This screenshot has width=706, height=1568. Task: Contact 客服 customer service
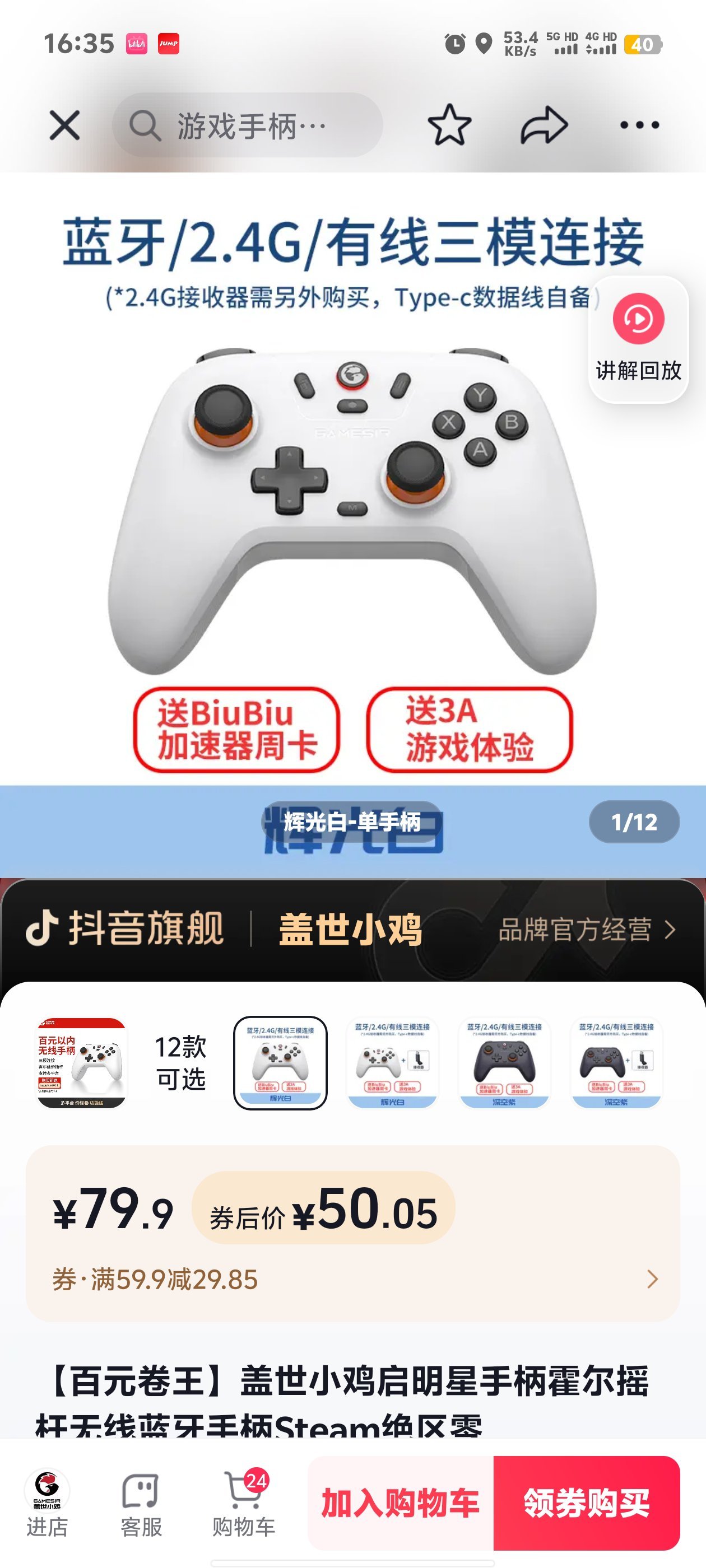pyautogui.click(x=141, y=1503)
